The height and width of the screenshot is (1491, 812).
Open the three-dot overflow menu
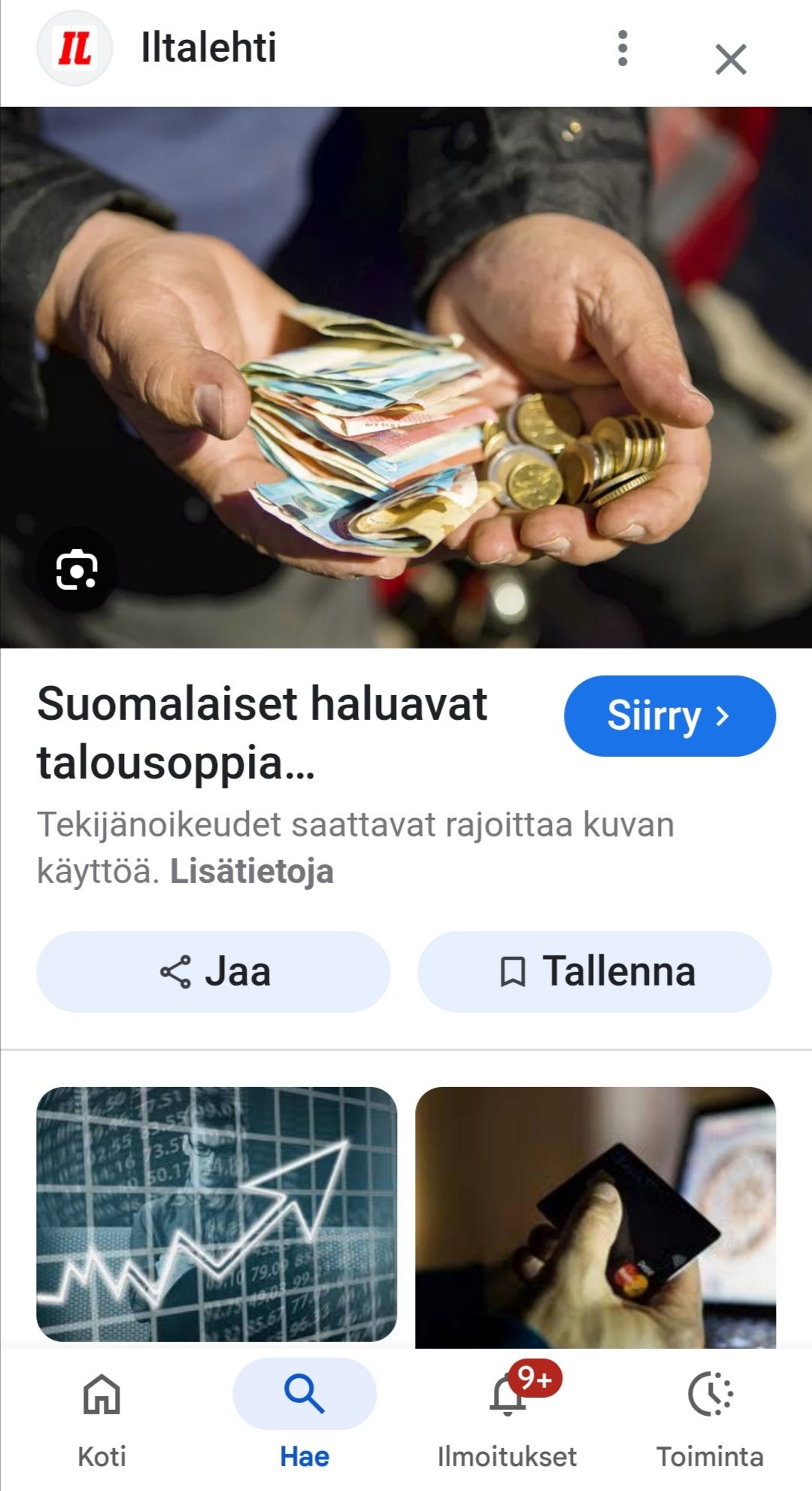(x=622, y=49)
